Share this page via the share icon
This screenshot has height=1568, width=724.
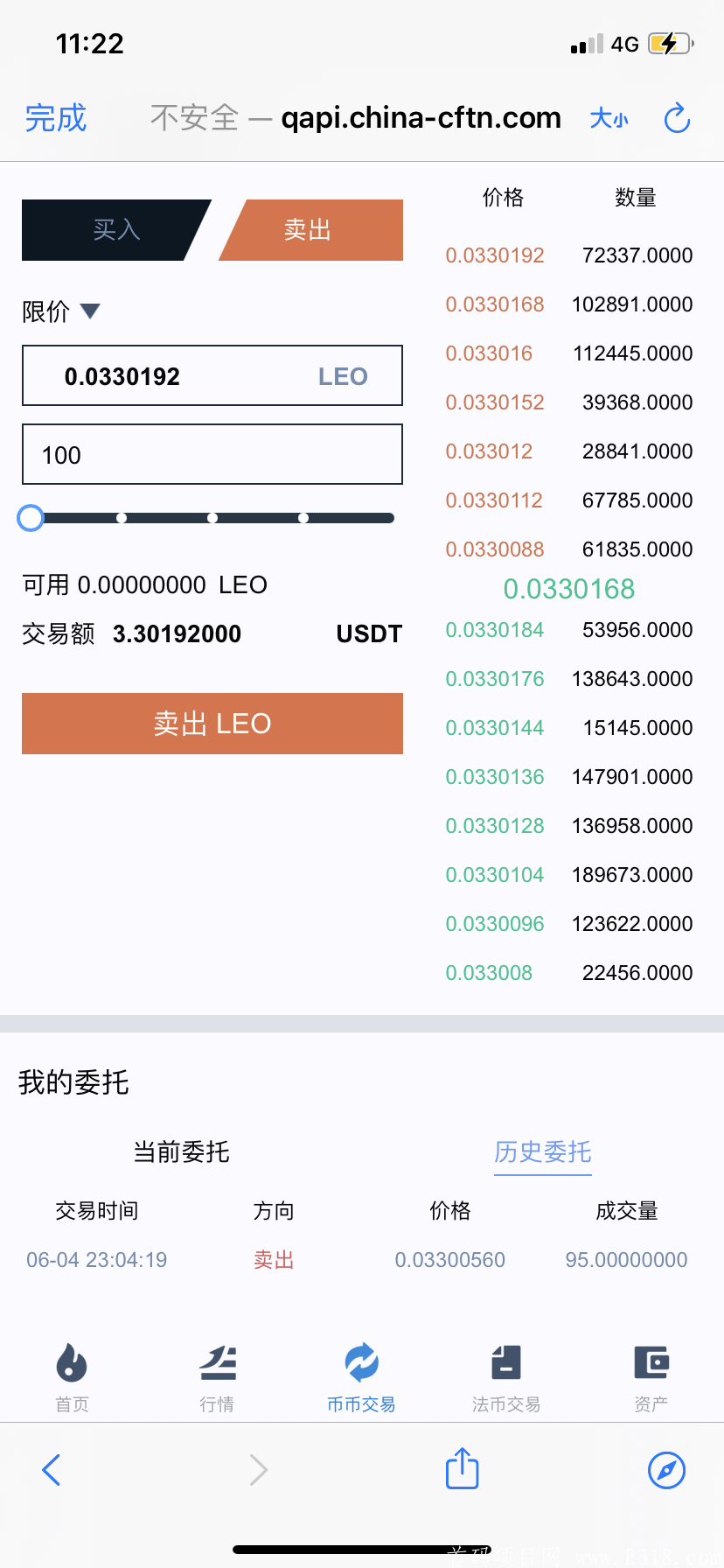[462, 1468]
